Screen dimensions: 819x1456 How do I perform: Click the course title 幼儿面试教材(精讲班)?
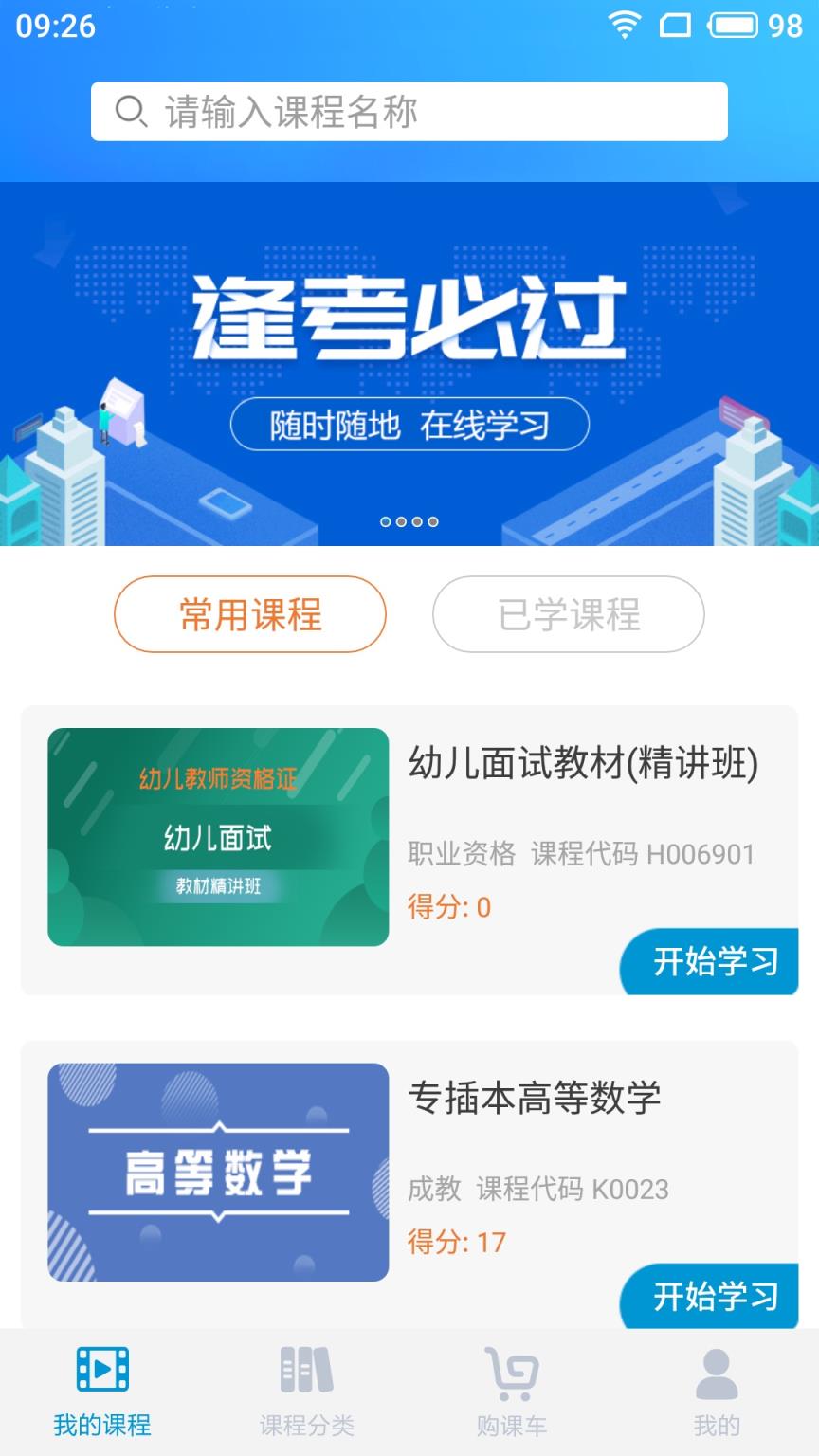582,763
